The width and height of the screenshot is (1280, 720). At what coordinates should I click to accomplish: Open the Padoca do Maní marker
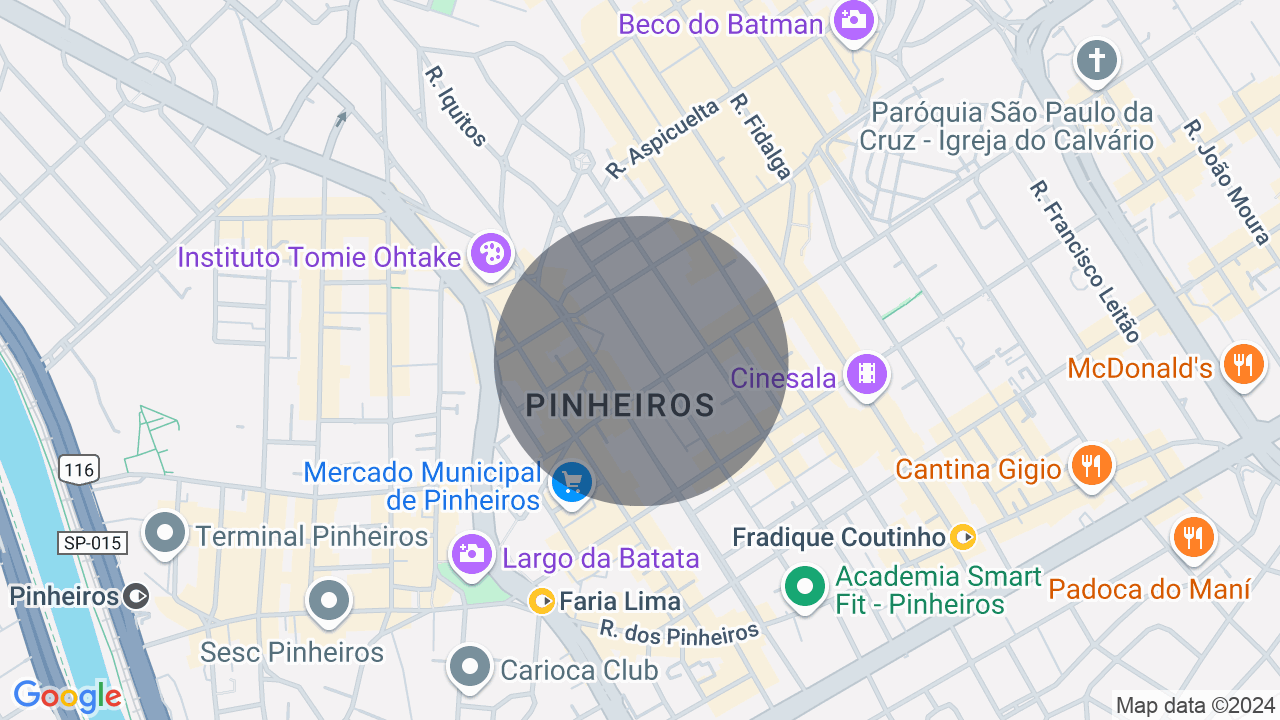tap(1192, 537)
